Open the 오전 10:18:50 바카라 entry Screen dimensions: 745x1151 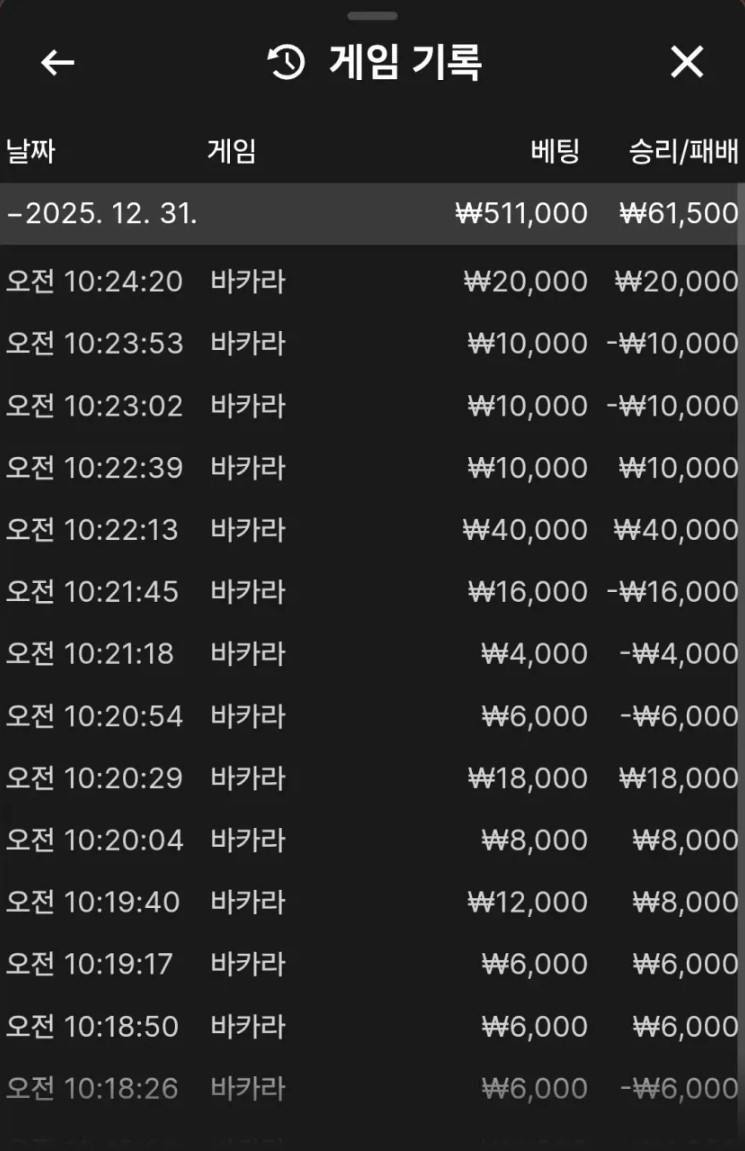click(372, 1026)
